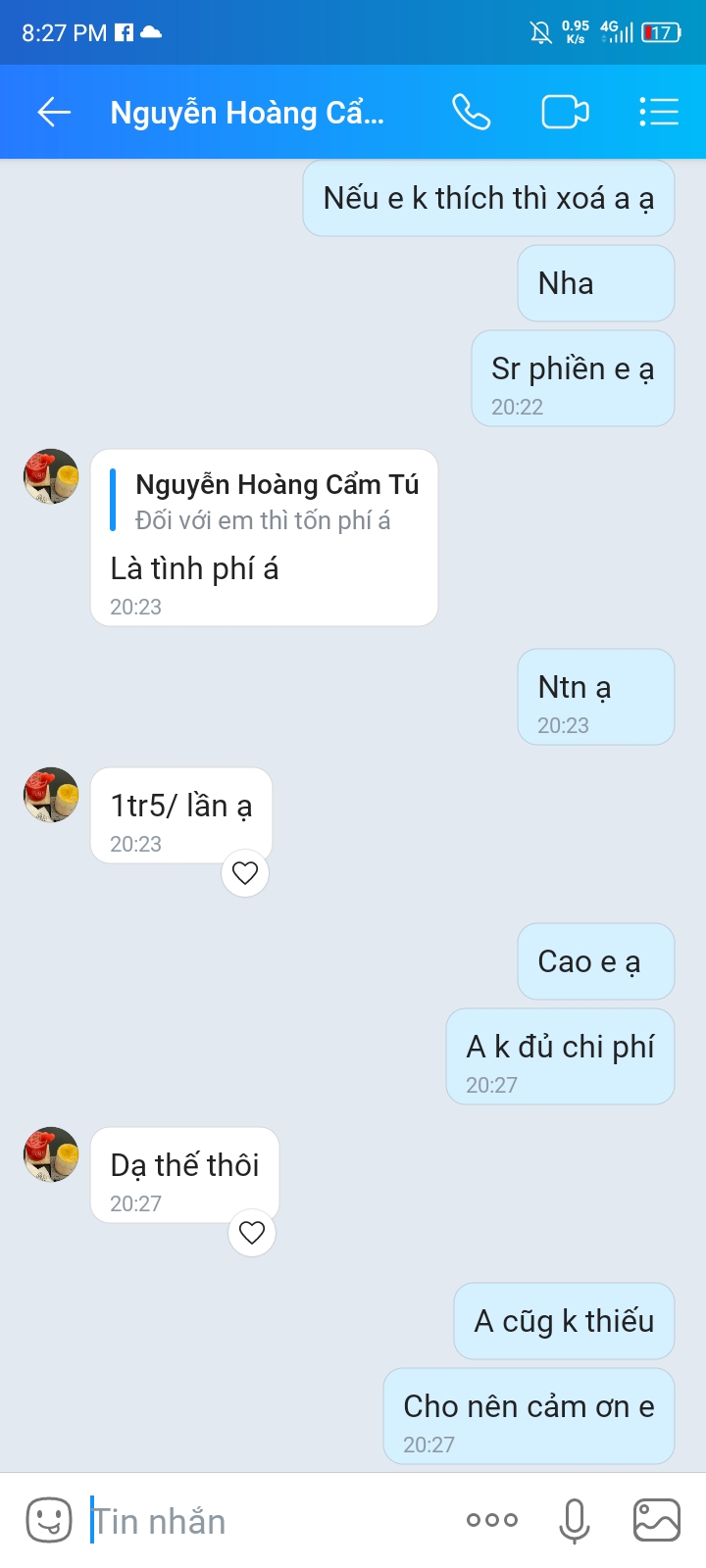Screen dimensions: 706x1568
Task: Open Nguyễn Hoàng Cẩm... contact info from the header
Action: pos(247,113)
